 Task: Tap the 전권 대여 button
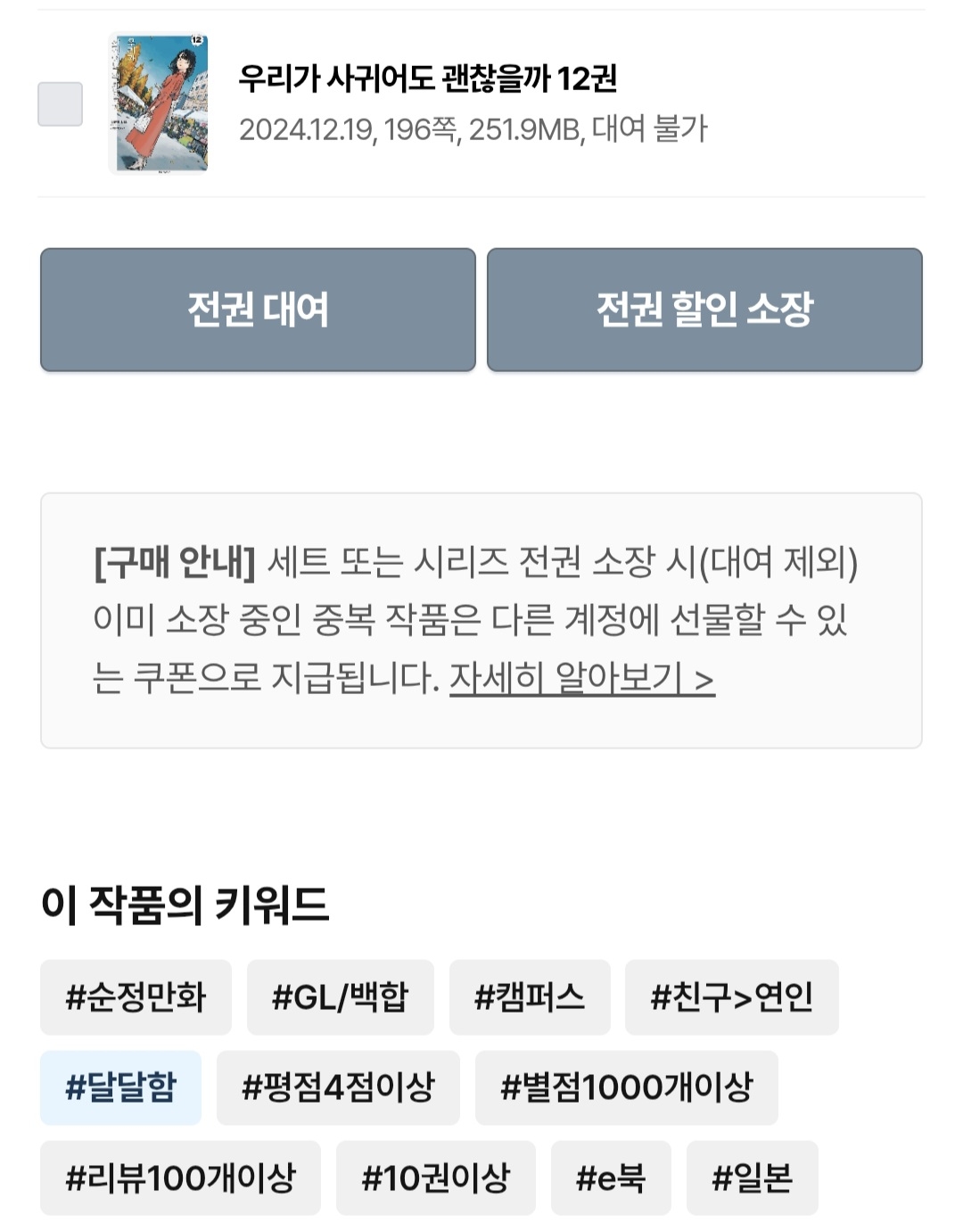coord(258,310)
